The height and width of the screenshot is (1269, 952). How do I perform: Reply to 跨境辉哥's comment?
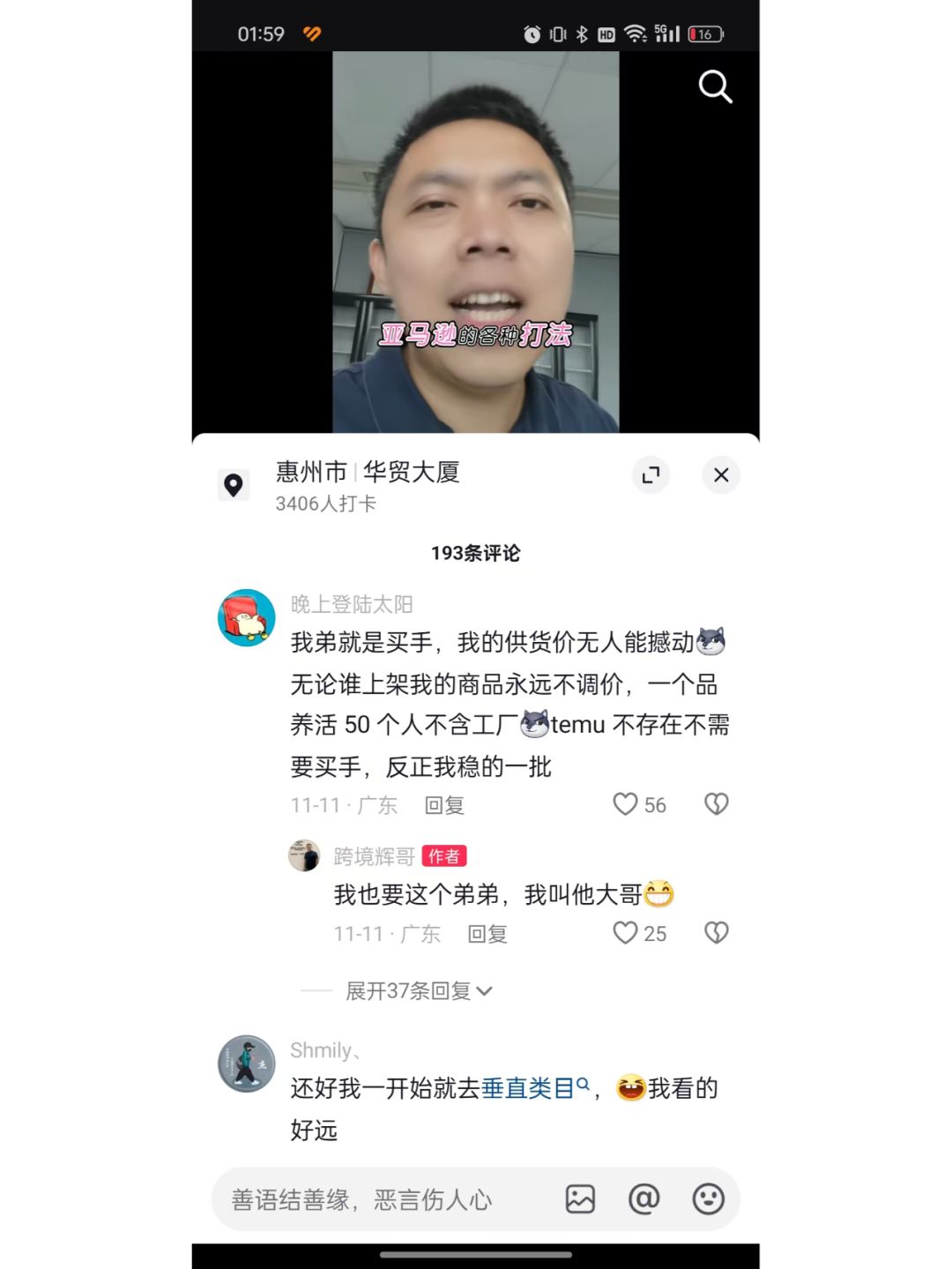pos(487,934)
